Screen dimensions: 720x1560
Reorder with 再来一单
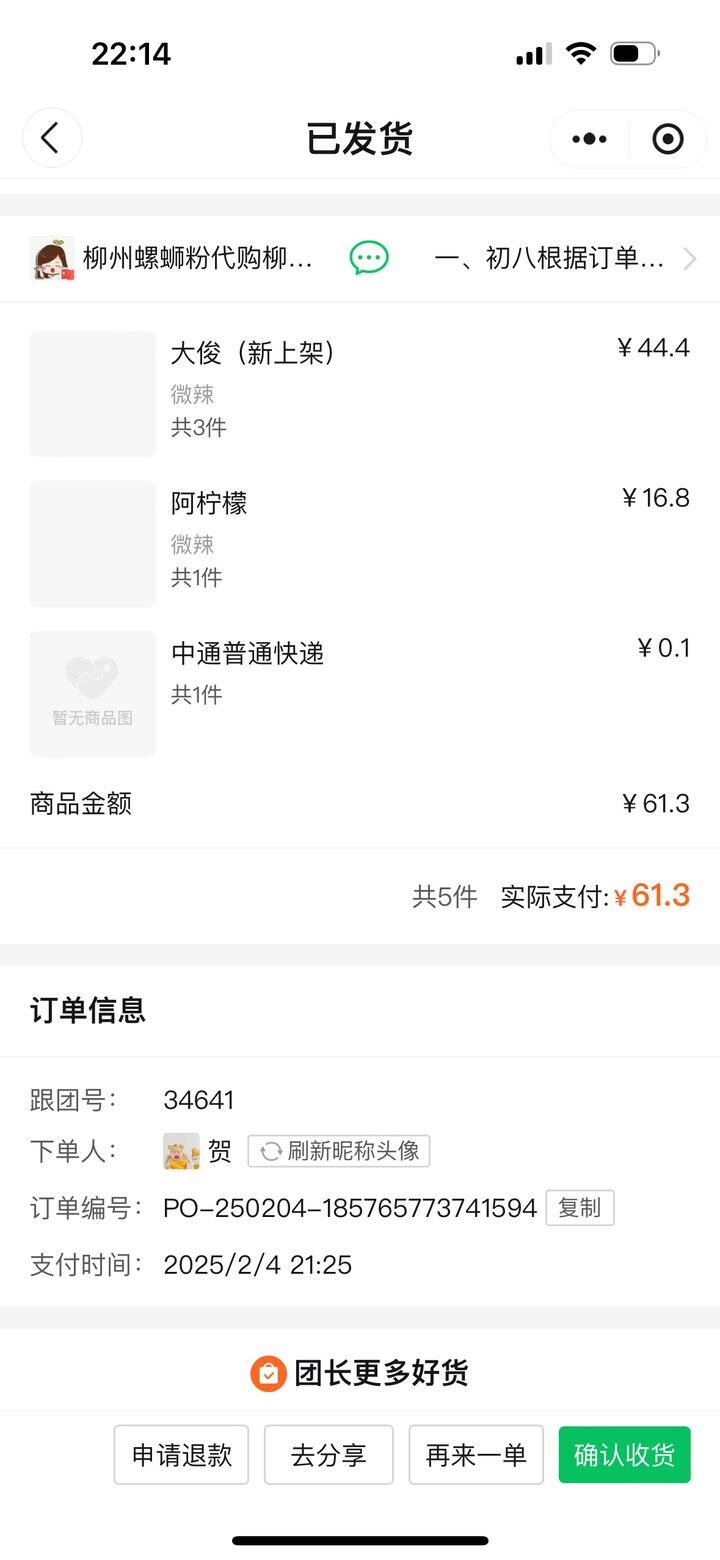pyautogui.click(x=476, y=1455)
